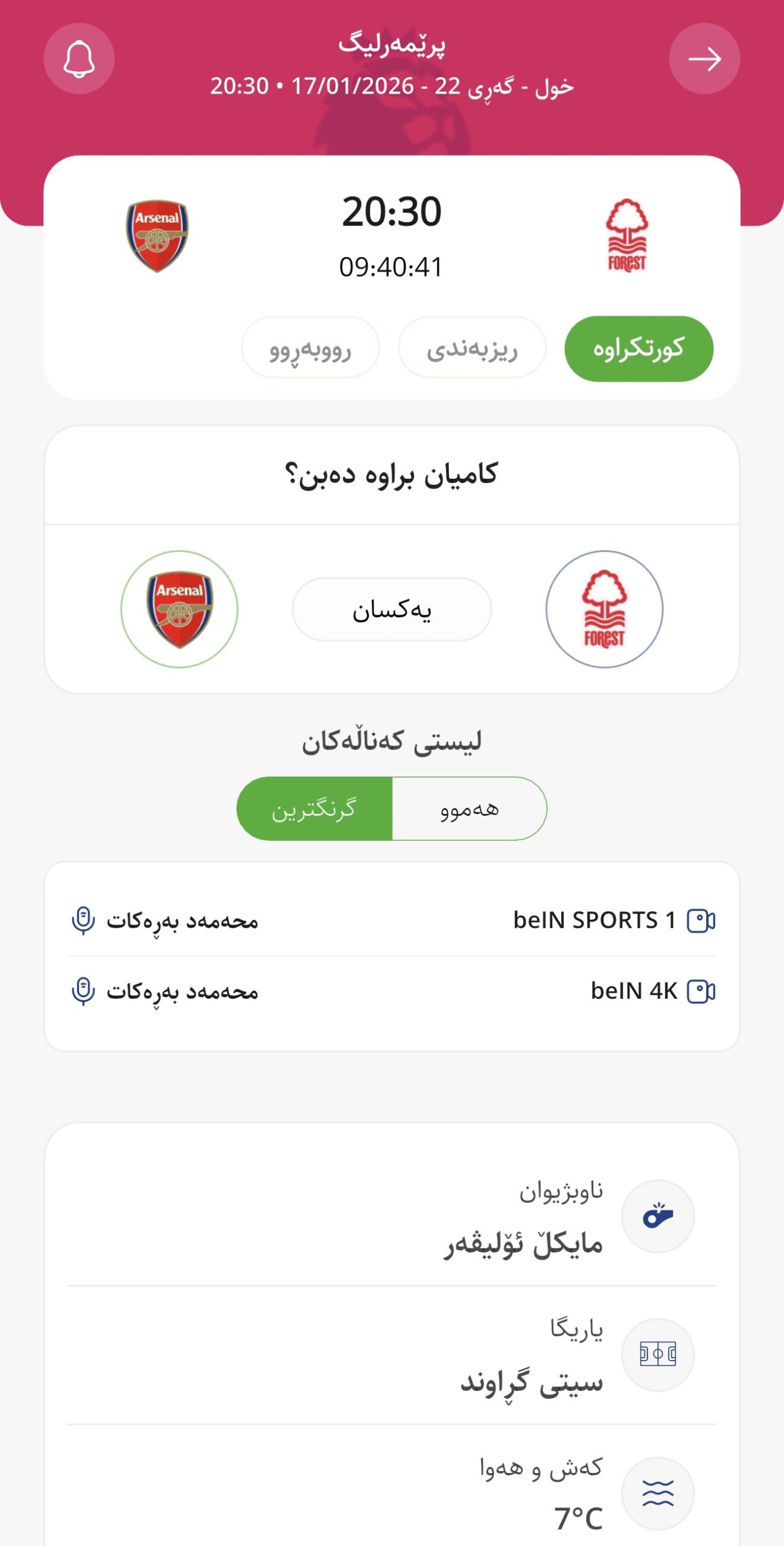Viewport: 784px width, 1546px height.
Task: Switch to the ریزبەندی tab
Action: pos(472,349)
